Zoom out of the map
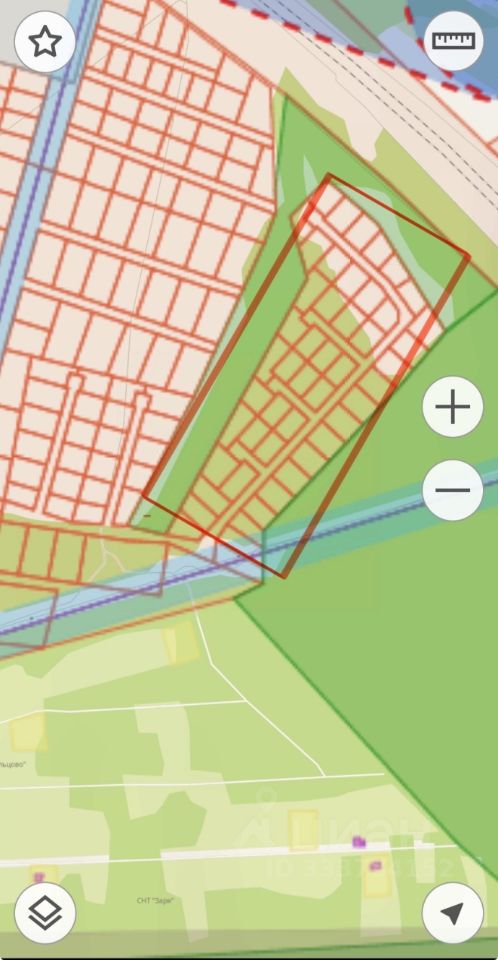This screenshot has width=498, height=960. point(453,490)
